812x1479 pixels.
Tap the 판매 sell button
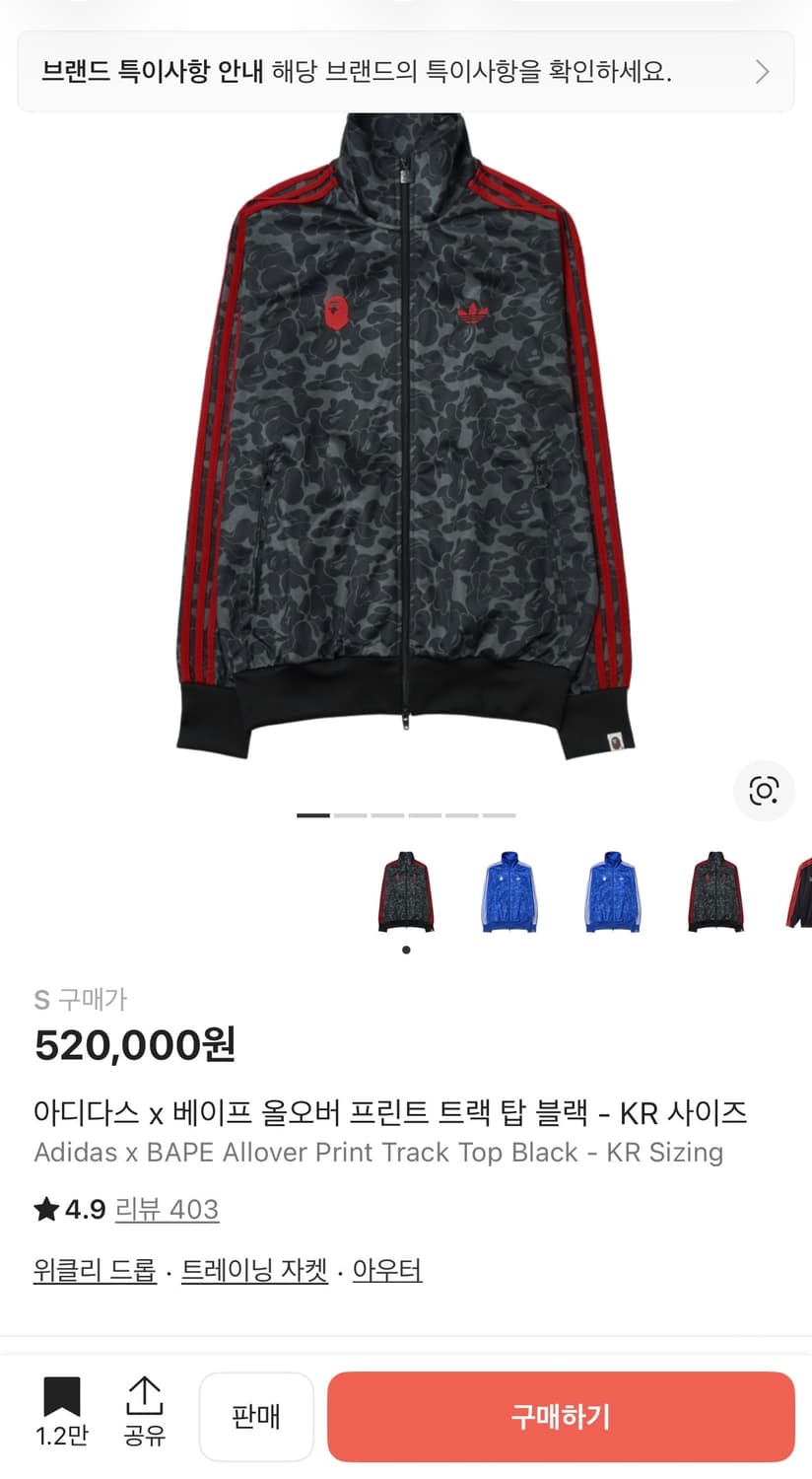256,1417
